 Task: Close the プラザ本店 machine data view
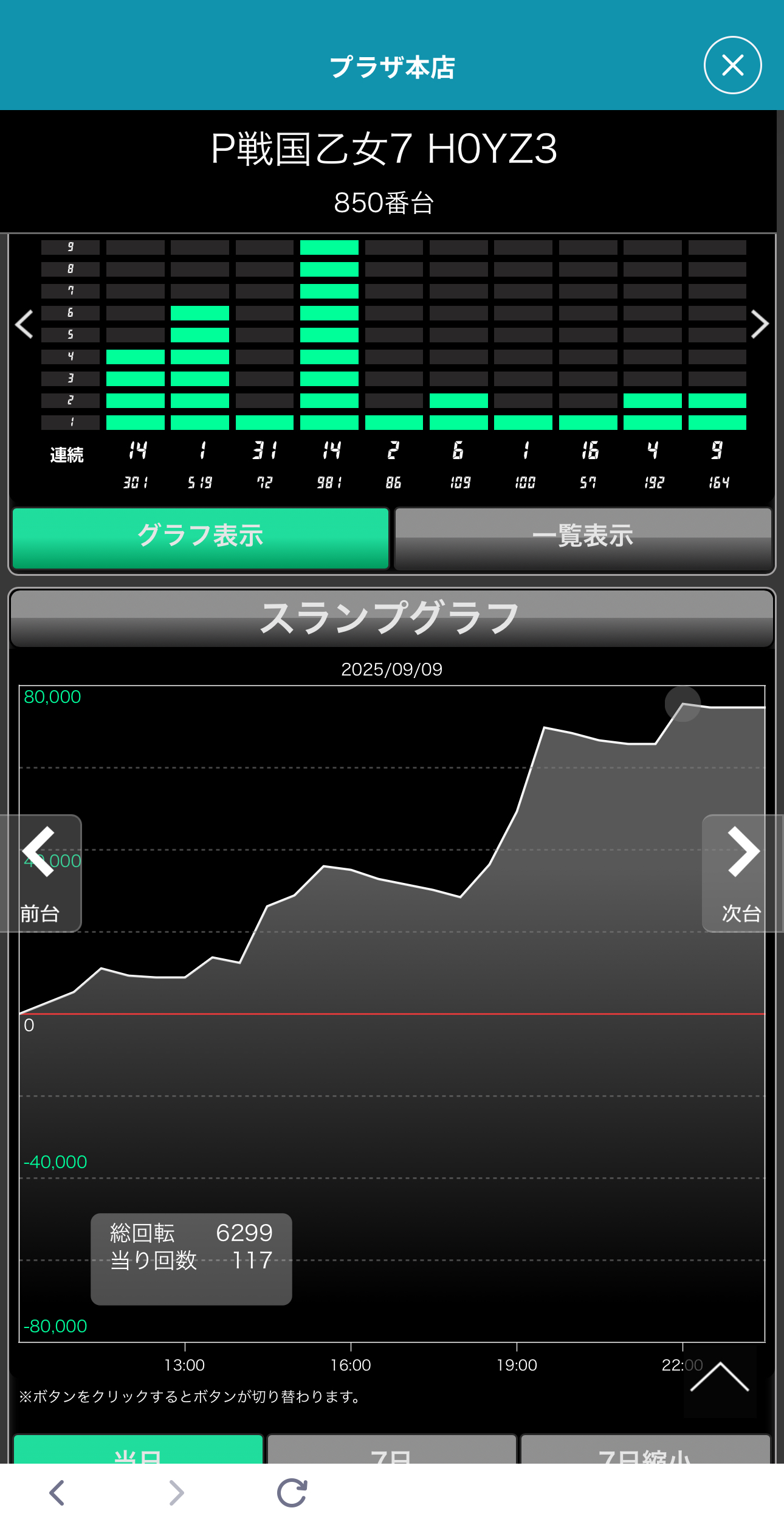pos(732,65)
